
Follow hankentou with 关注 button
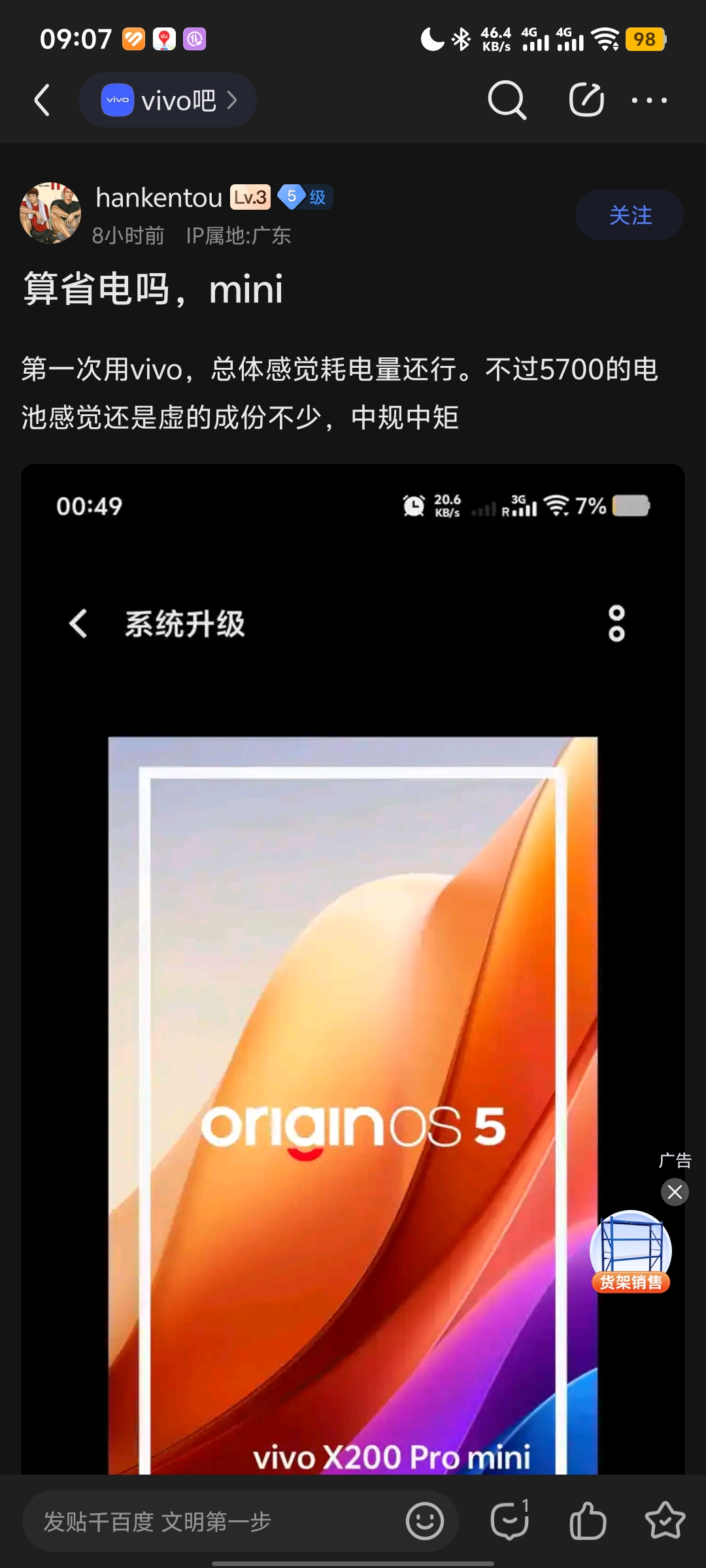tap(629, 215)
